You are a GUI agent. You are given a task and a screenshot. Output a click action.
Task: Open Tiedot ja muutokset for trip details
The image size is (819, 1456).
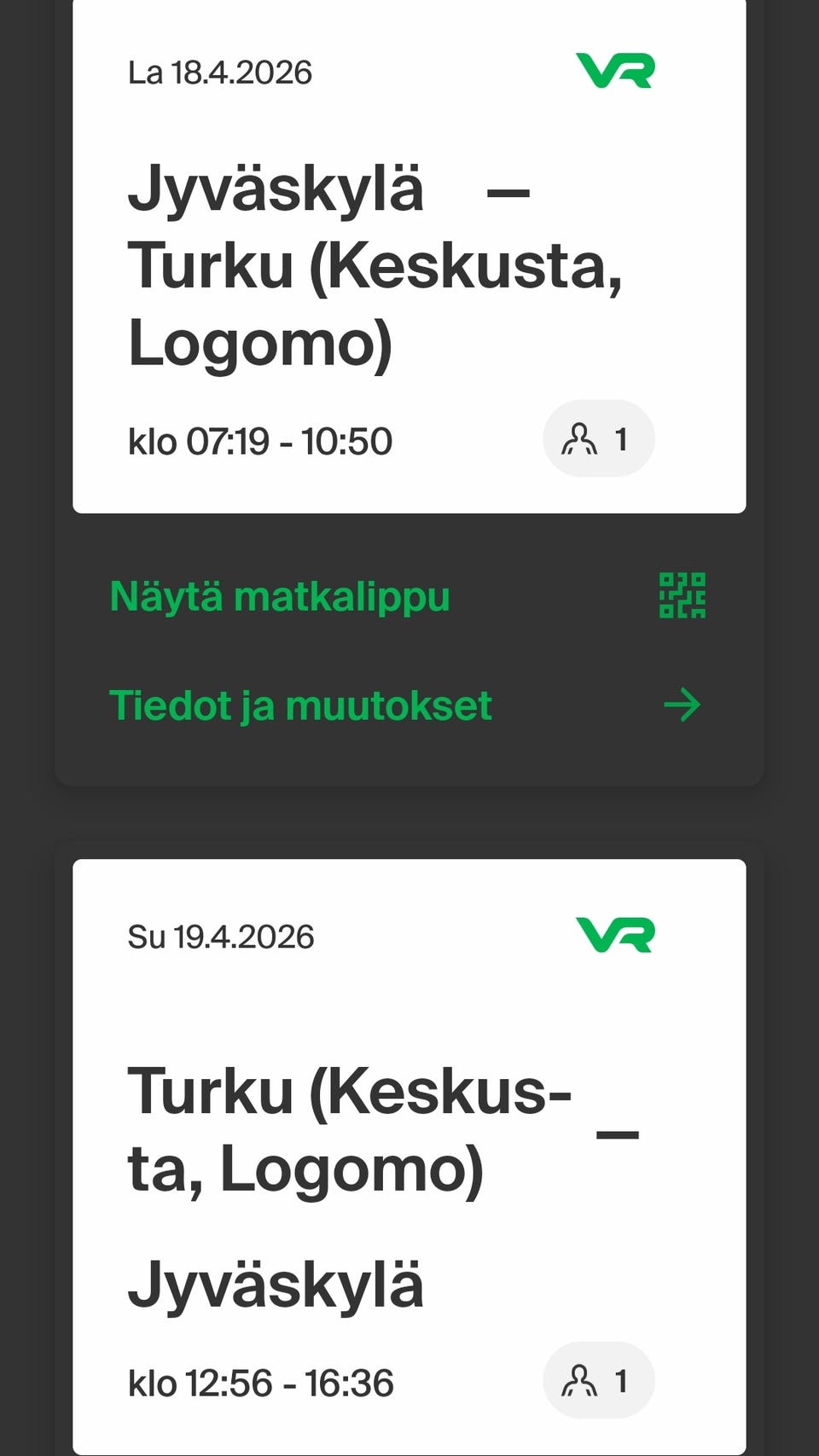click(x=299, y=704)
